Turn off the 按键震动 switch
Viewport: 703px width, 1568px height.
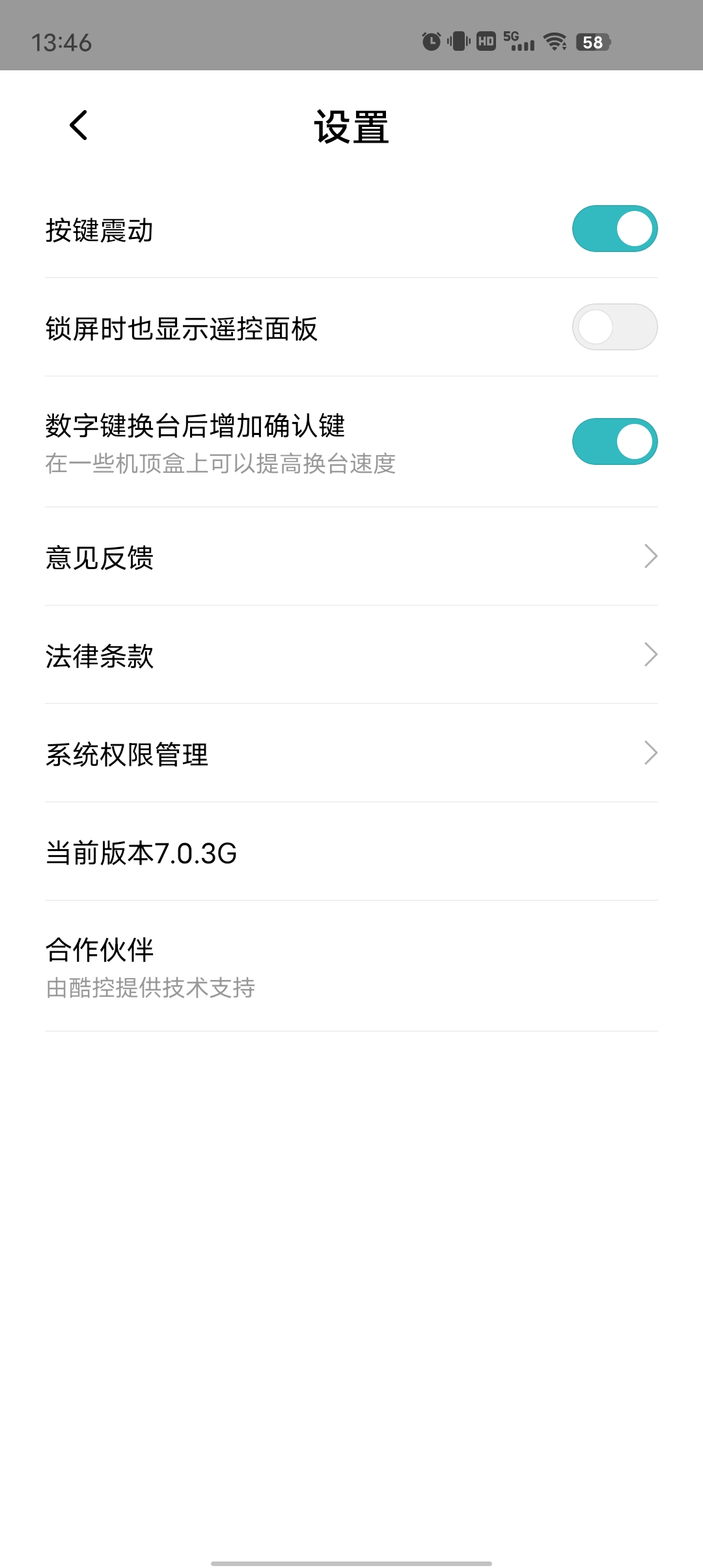click(x=614, y=229)
